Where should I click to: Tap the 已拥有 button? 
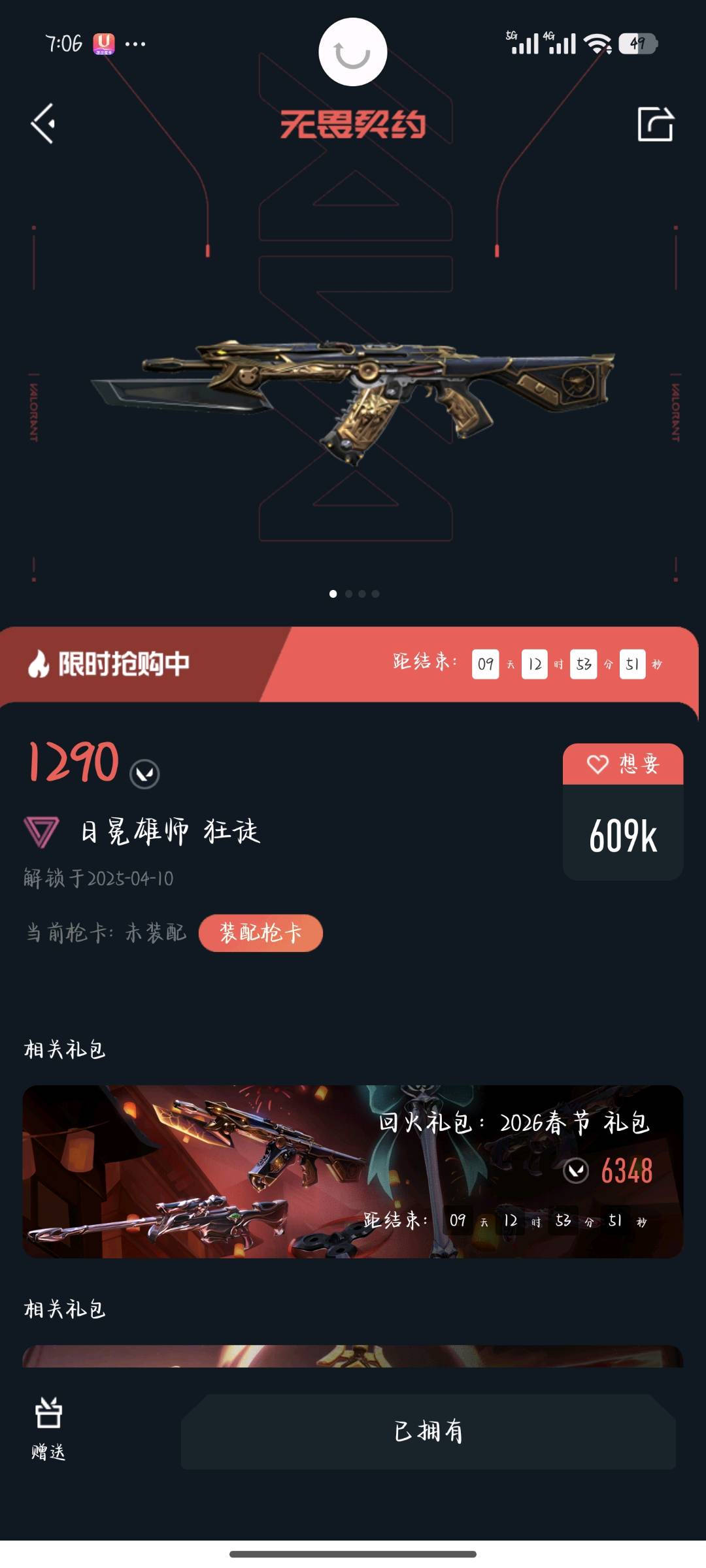[428, 1431]
